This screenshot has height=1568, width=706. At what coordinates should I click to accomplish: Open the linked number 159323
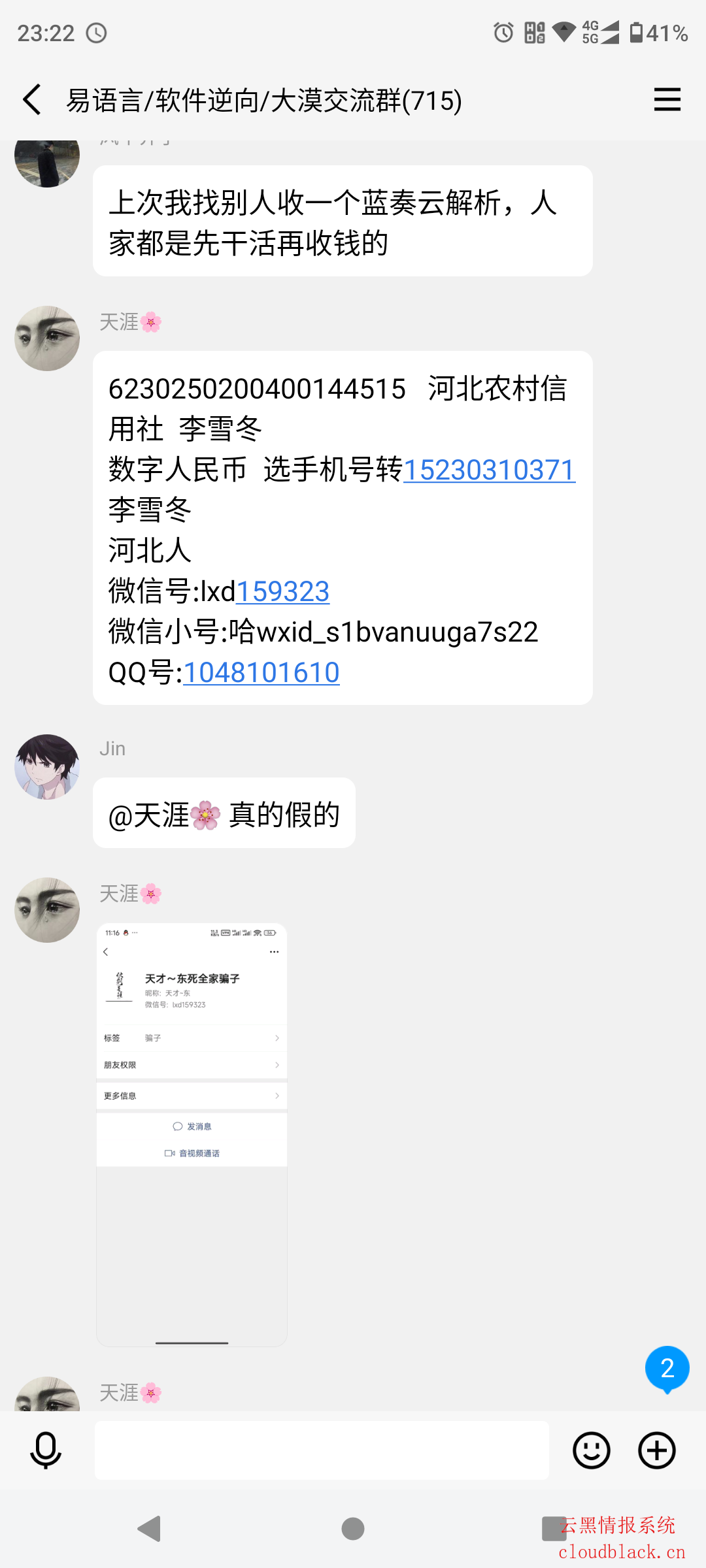(282, 591)
